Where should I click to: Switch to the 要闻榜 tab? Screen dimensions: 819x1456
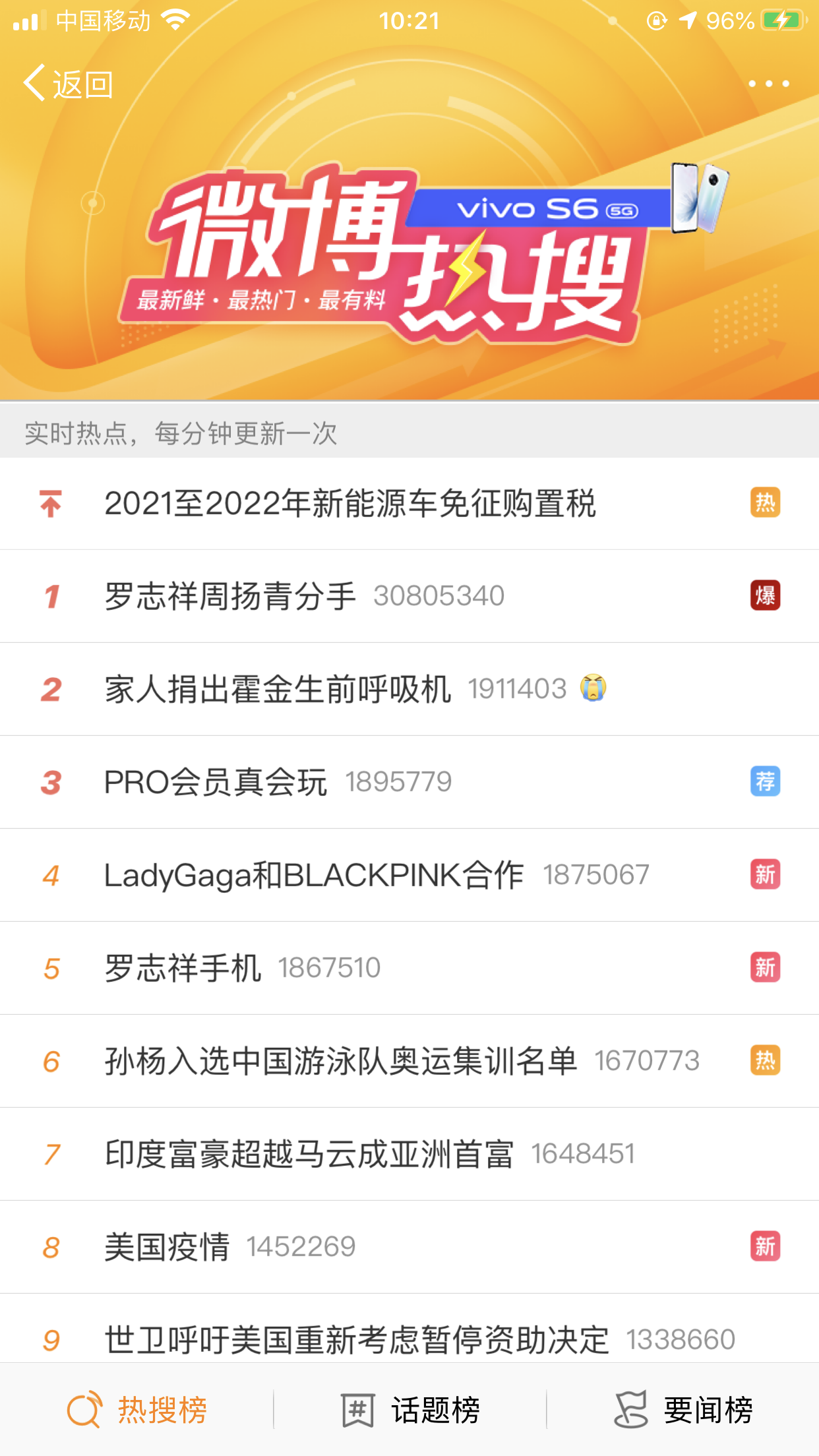pyautogui.click(x=683, y=1410)
